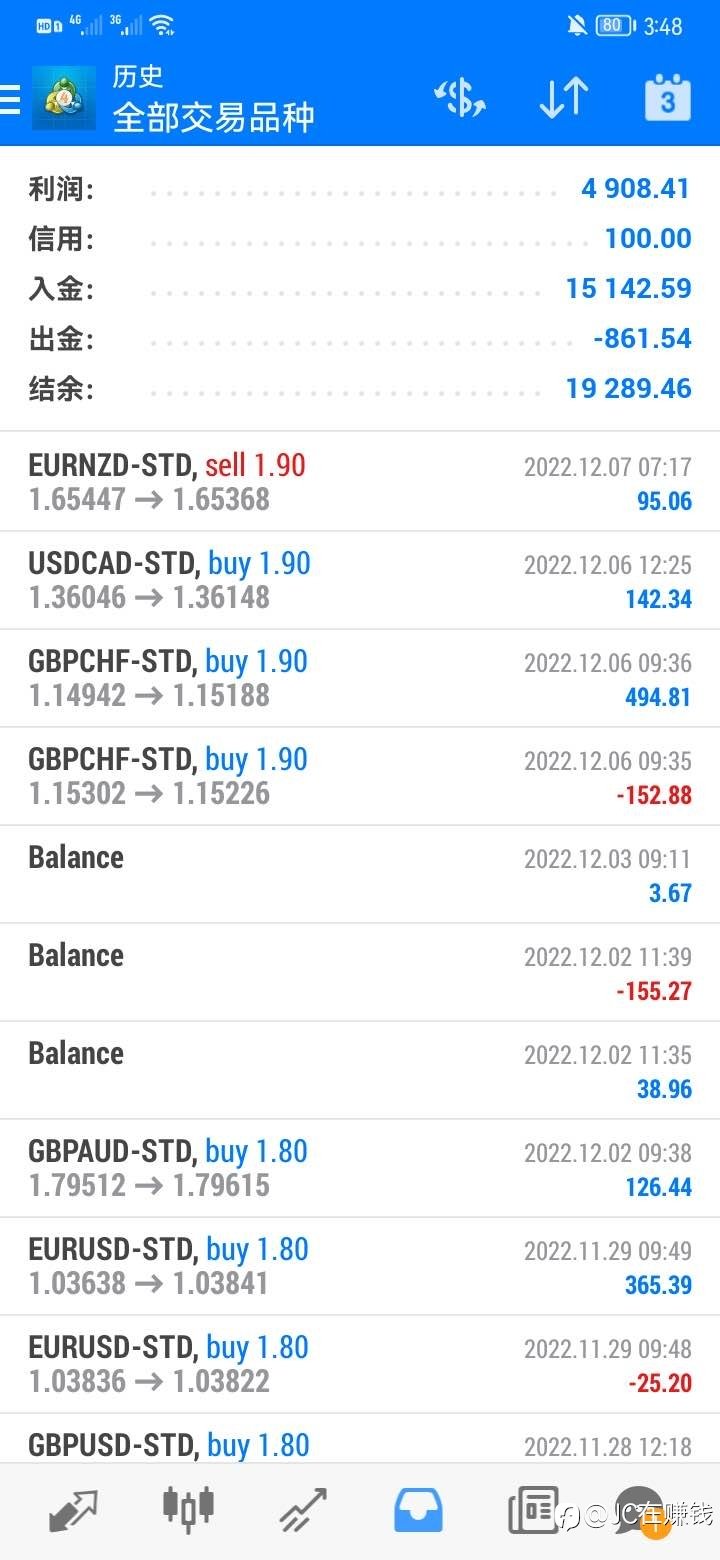Screen dimensions: 720x1560
Task: Select the EURUSD-STD trade with 365.39 profit
Action: (360, 1266)
